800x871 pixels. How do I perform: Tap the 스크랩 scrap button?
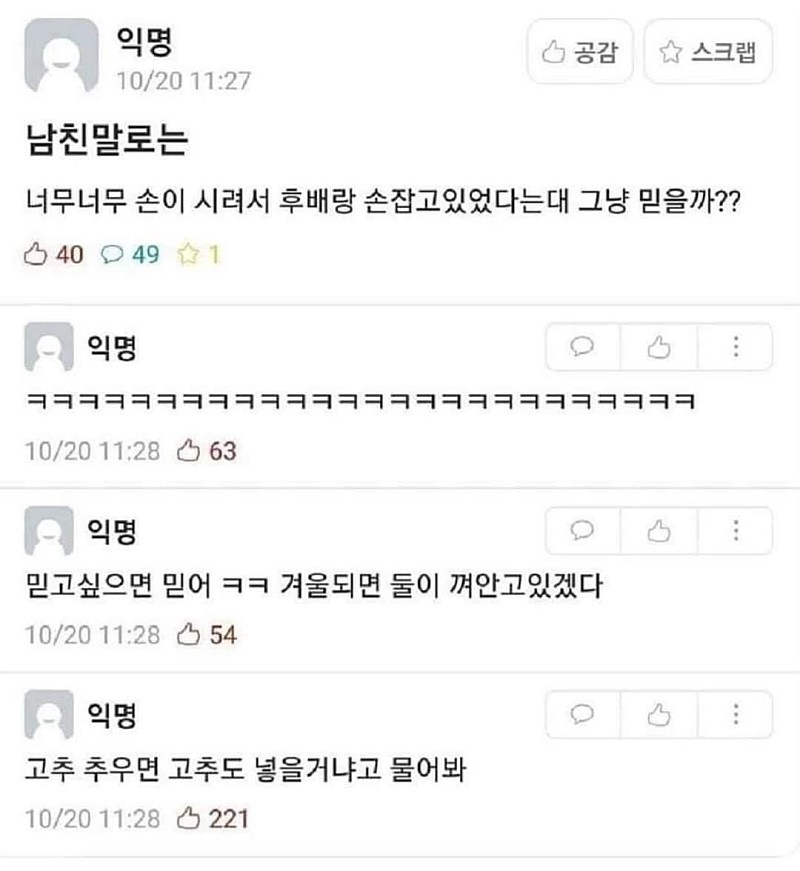(x=708, y=52)
